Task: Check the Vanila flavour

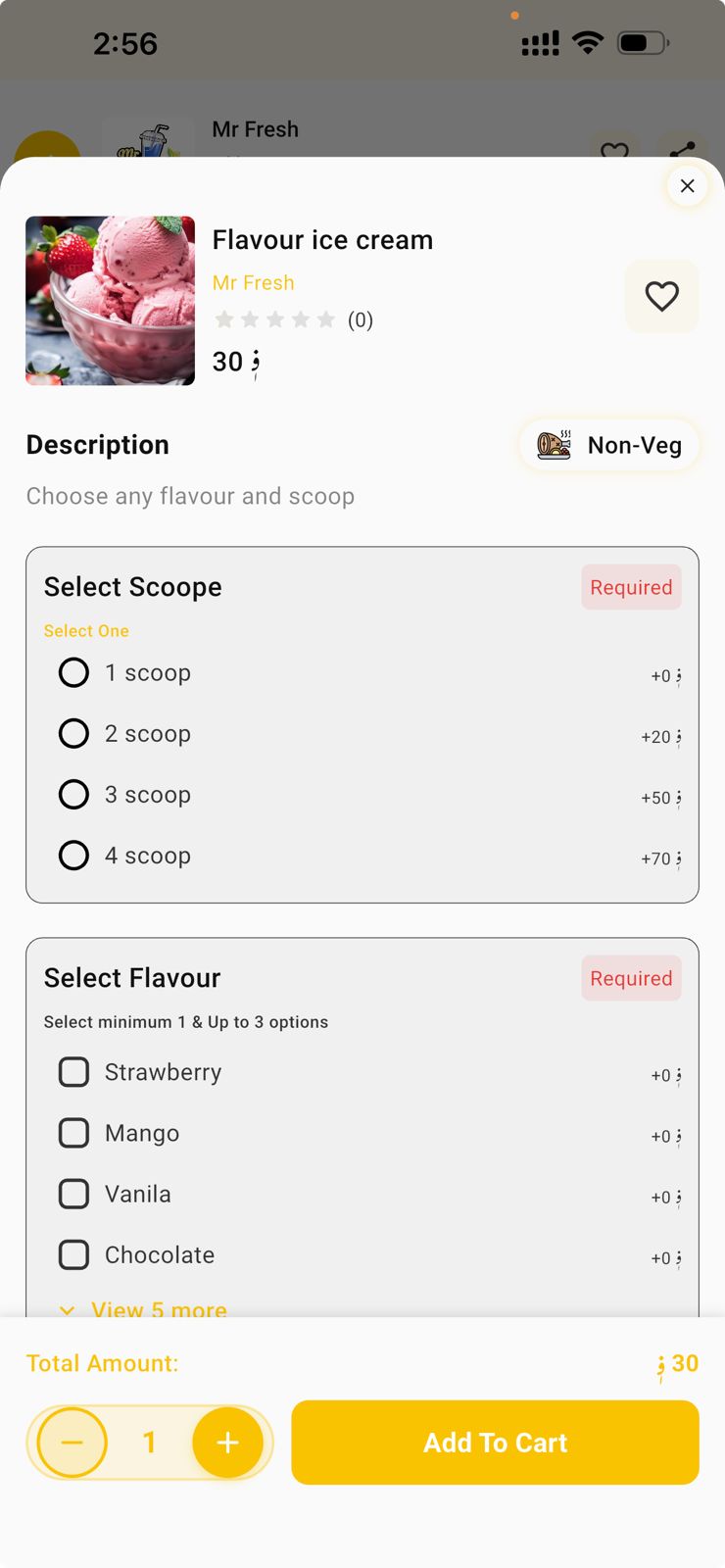Action: pos(73,1194)
